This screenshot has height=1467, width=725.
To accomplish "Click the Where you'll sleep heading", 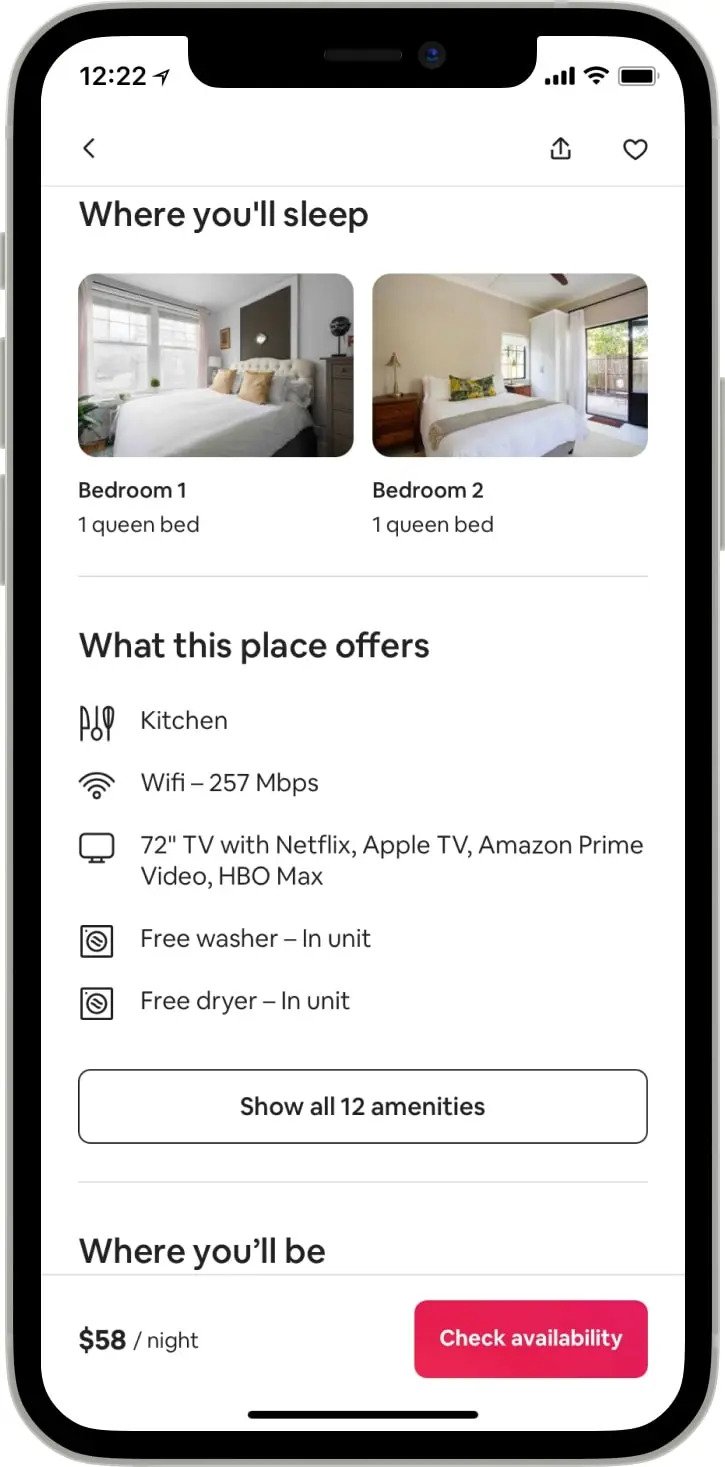I will (x=223, y=214).
